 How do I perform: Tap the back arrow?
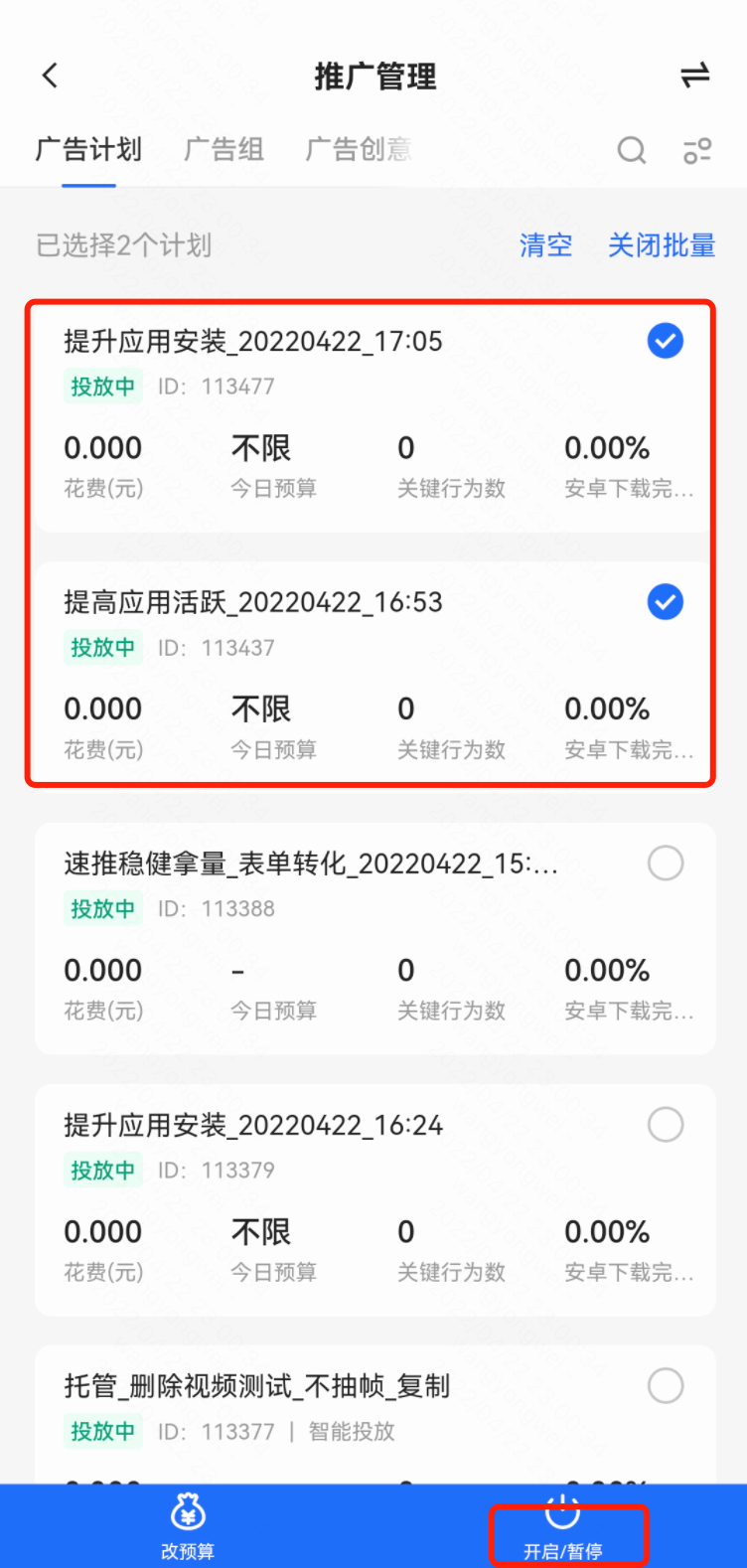tap(50, 75)
